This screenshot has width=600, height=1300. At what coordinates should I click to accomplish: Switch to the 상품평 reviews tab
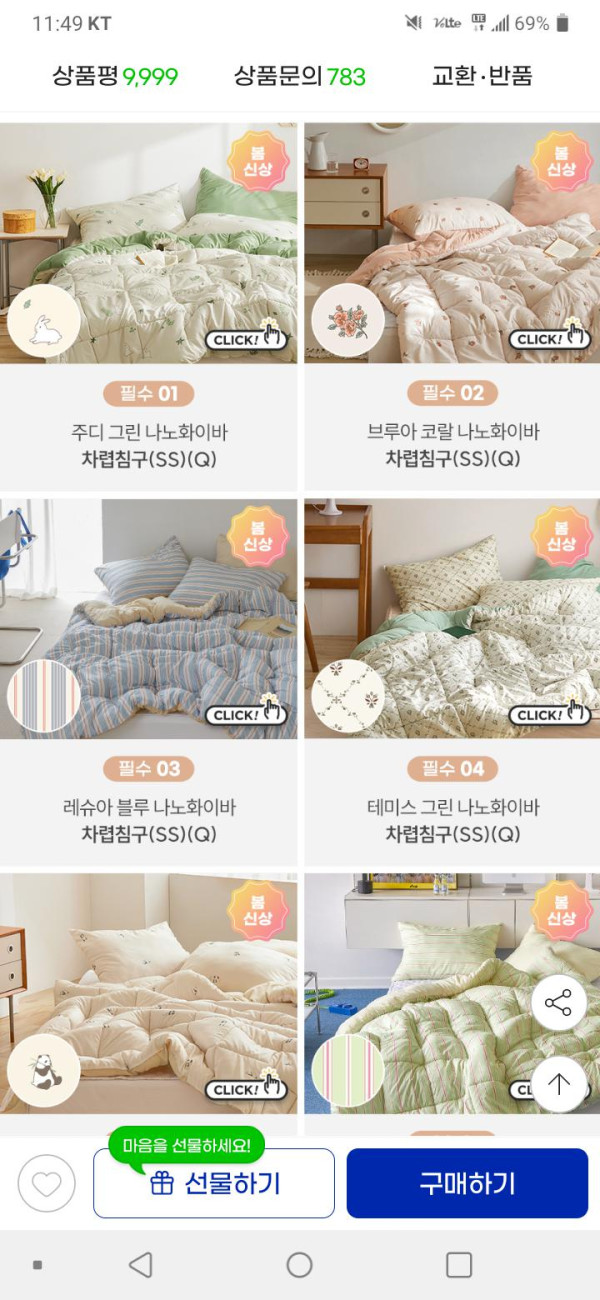pos(115,76)
